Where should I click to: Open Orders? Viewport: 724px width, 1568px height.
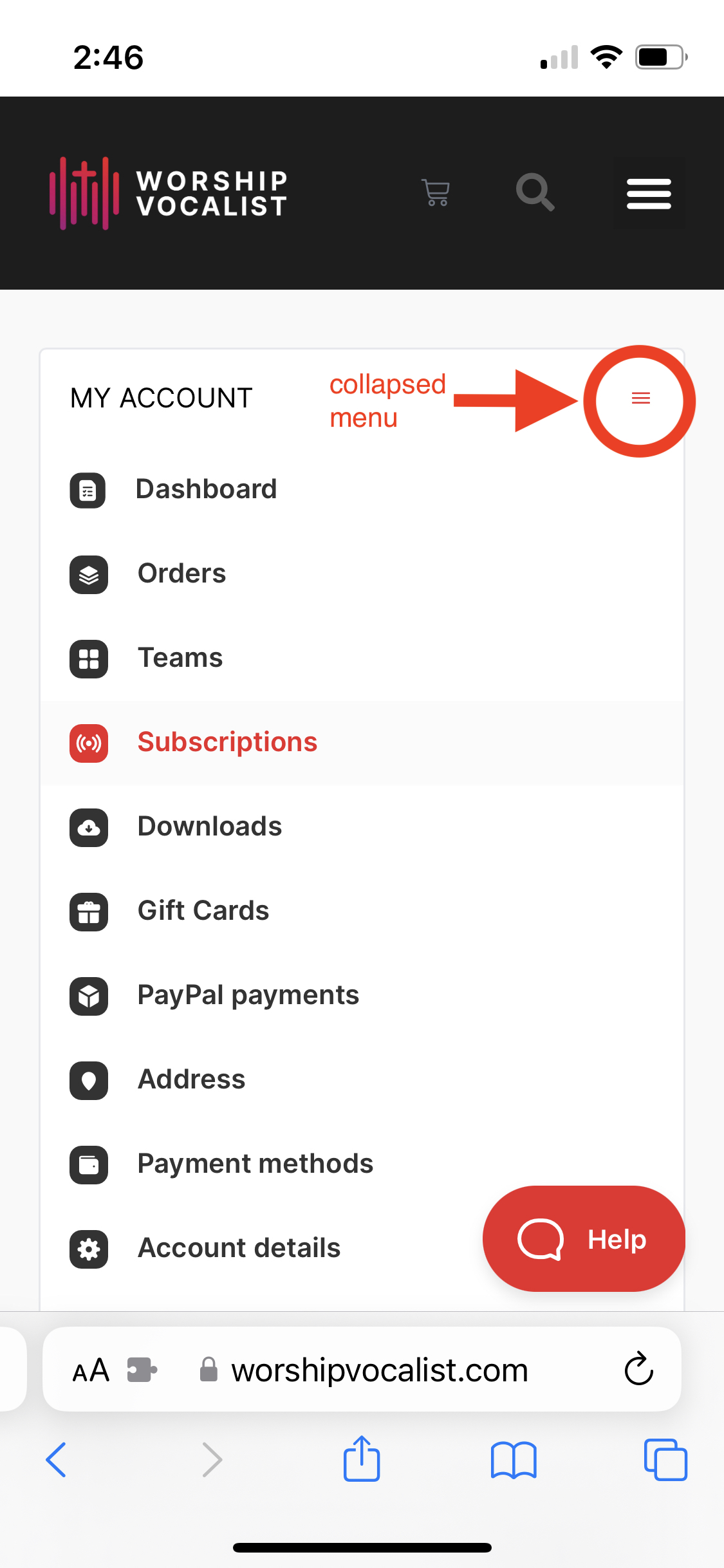click(181, 574)
